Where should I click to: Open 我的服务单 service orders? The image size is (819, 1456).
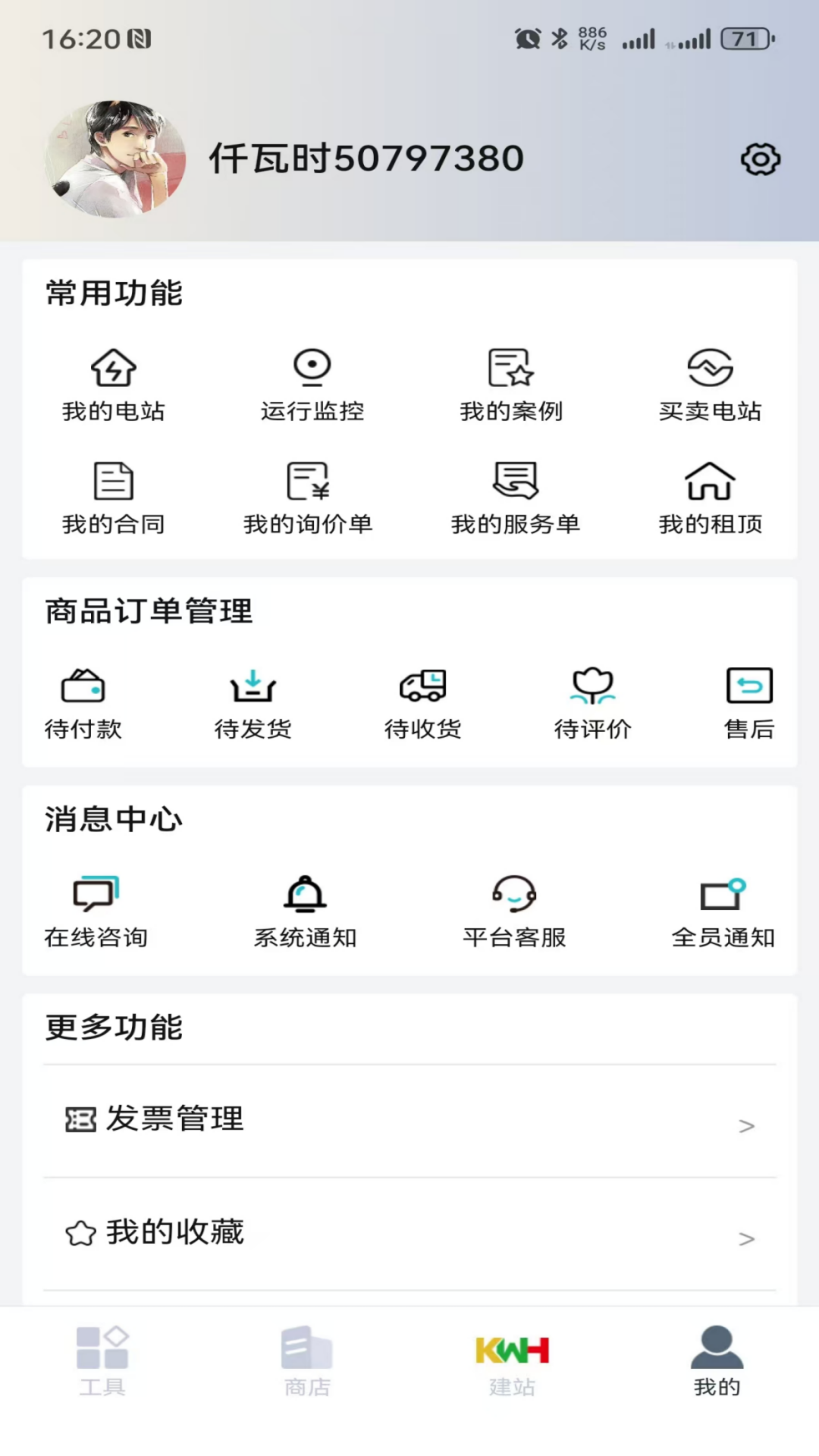click(x=515, y=497)
